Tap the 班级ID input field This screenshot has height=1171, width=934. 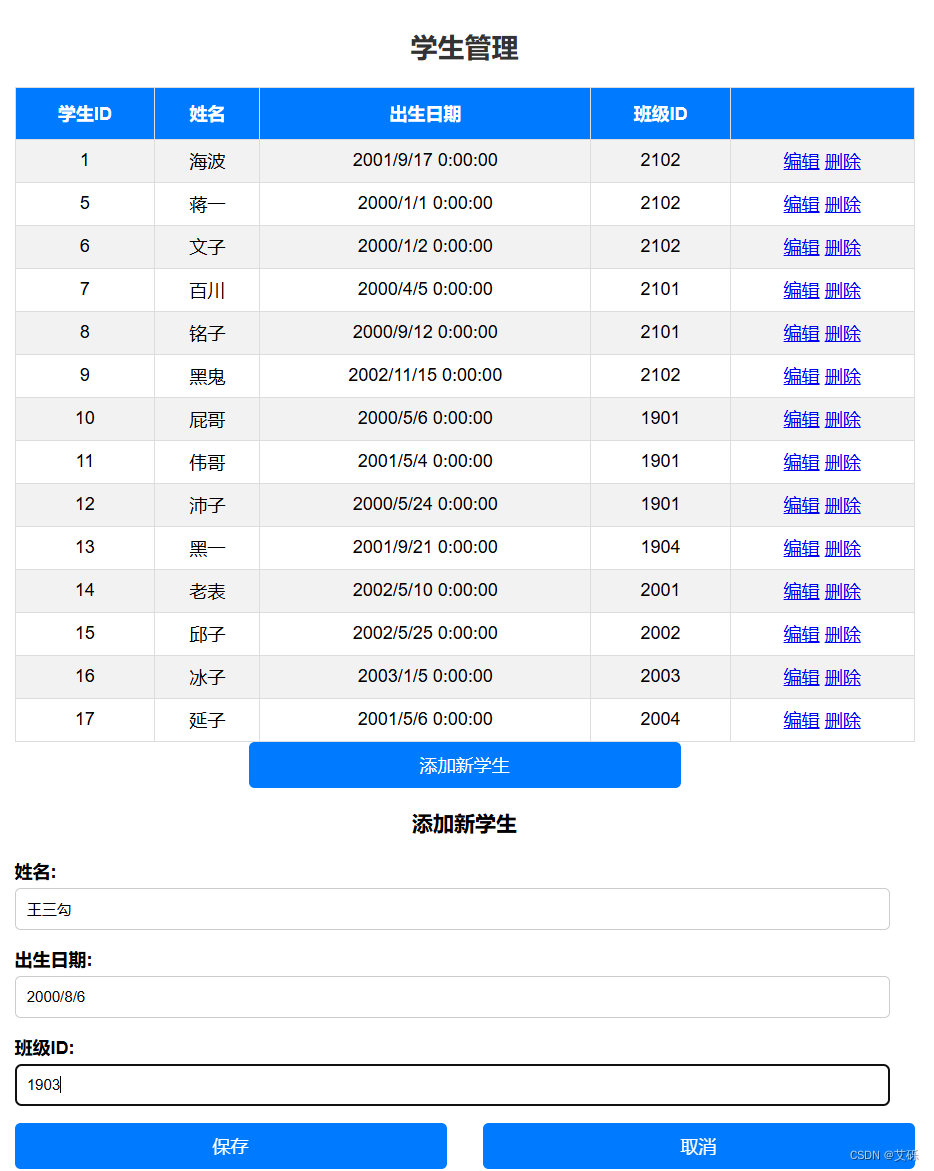click(452, 1084)
